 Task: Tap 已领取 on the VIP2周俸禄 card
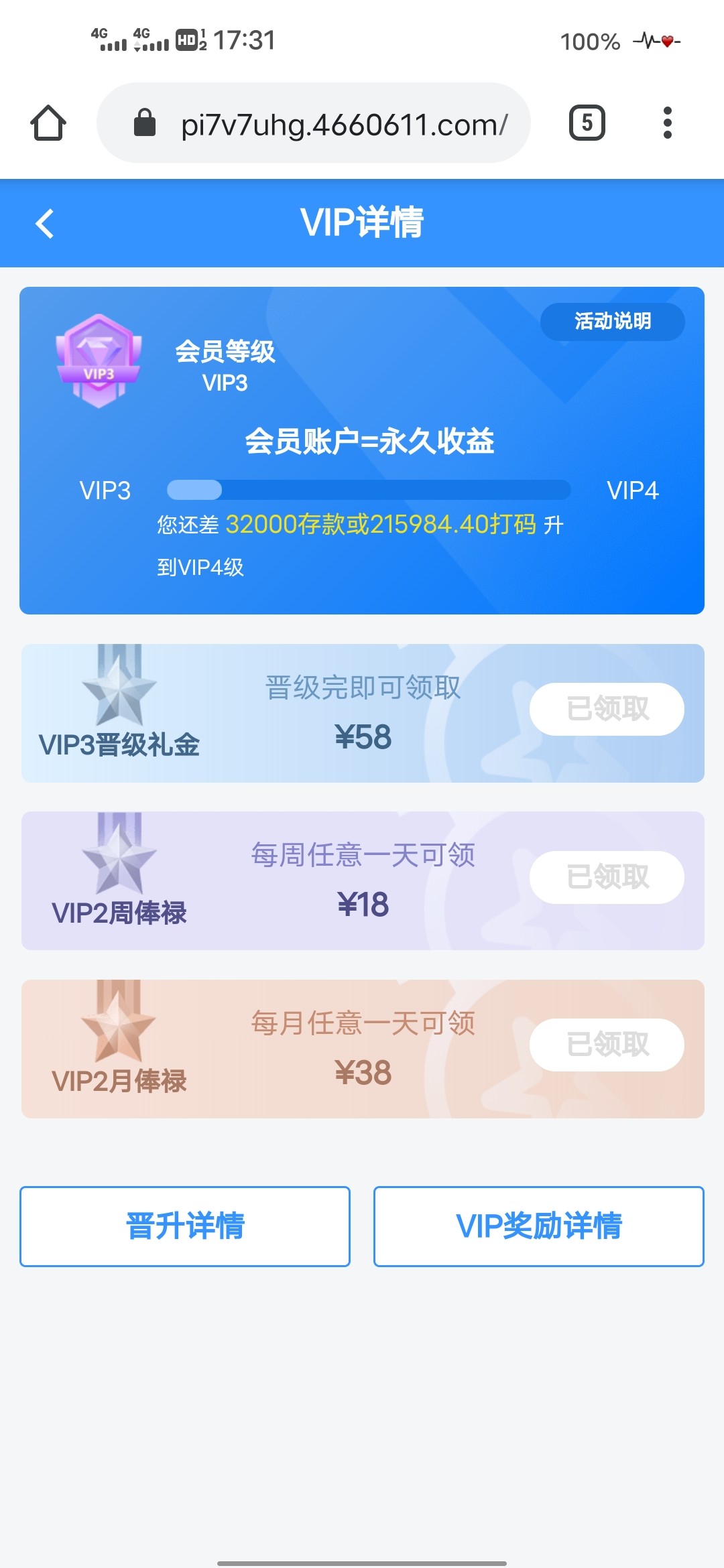pyautogui.click(x=607, y=877)
